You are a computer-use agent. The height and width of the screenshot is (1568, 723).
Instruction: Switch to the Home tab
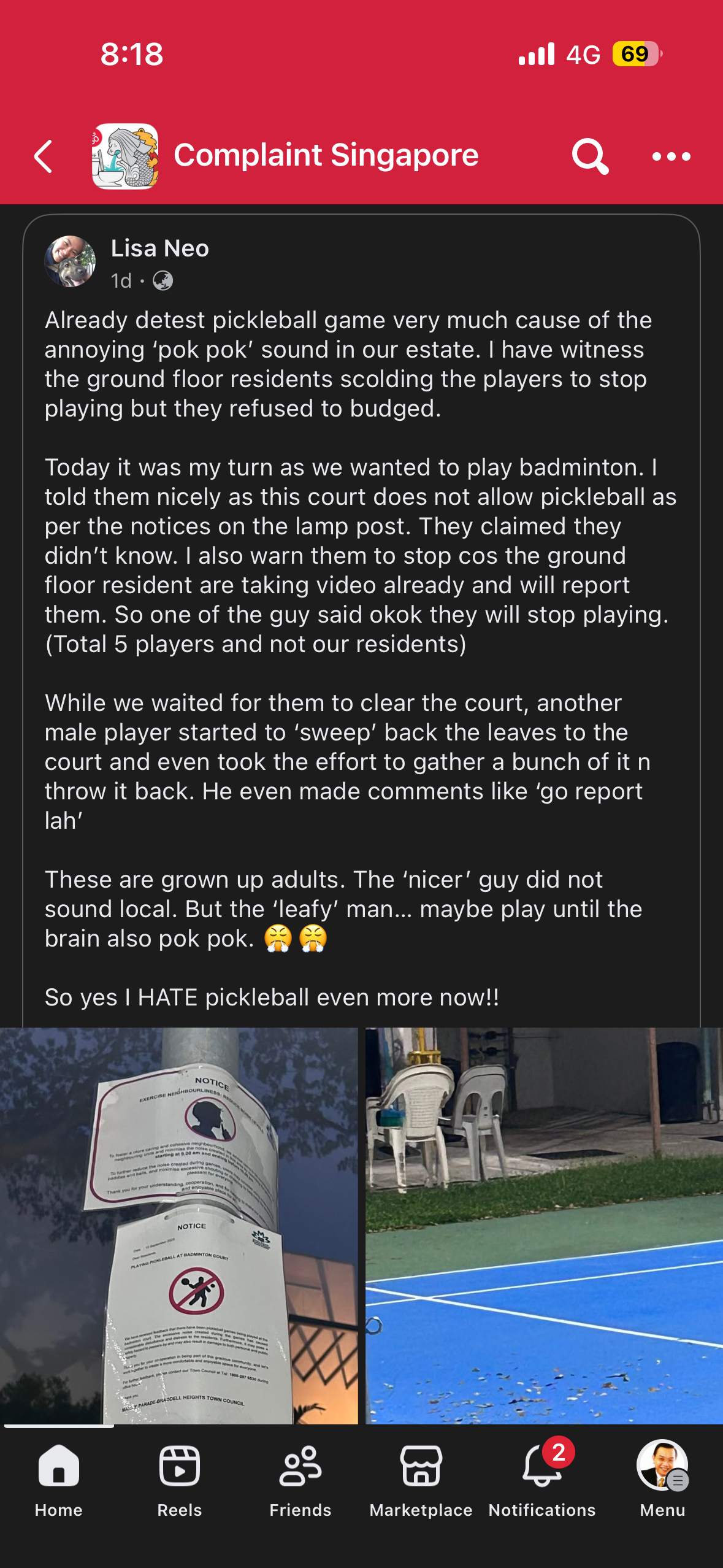(59, 1479)
